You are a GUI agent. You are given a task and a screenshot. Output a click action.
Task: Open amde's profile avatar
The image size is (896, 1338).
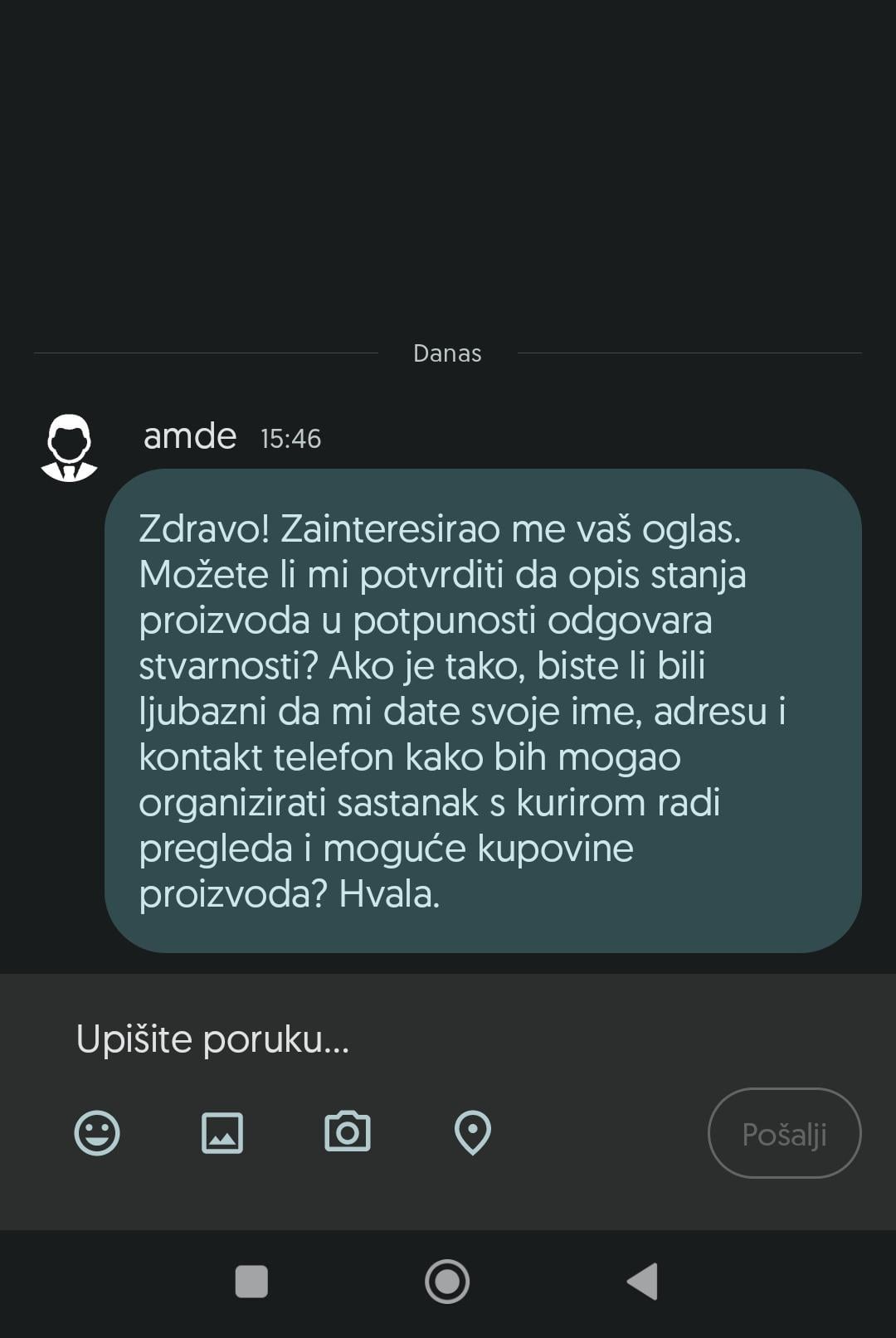70,448
